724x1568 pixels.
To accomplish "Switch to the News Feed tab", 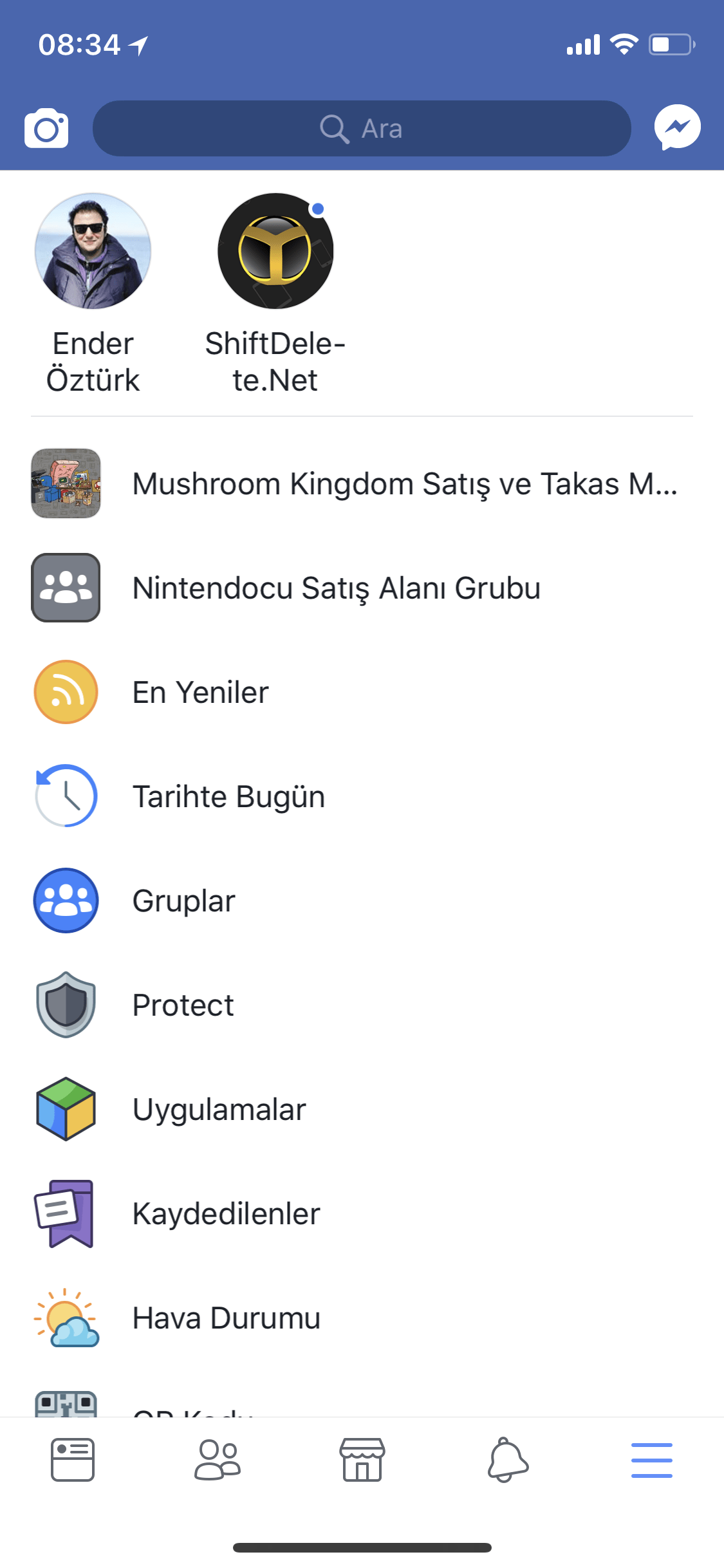I will pyautogui.click(x=73, y=1459).
